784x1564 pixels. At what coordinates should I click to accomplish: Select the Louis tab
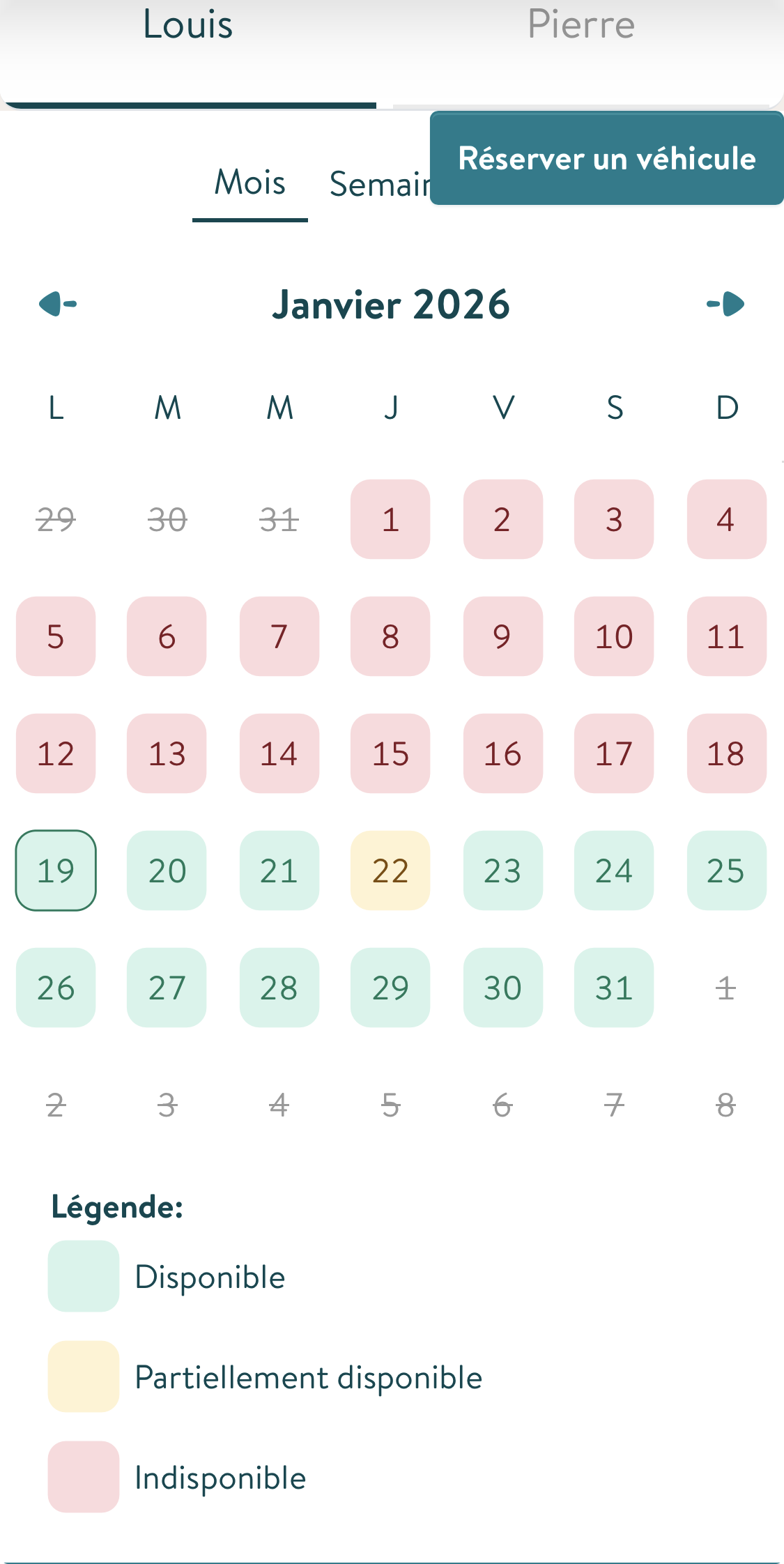click(188, 25)
